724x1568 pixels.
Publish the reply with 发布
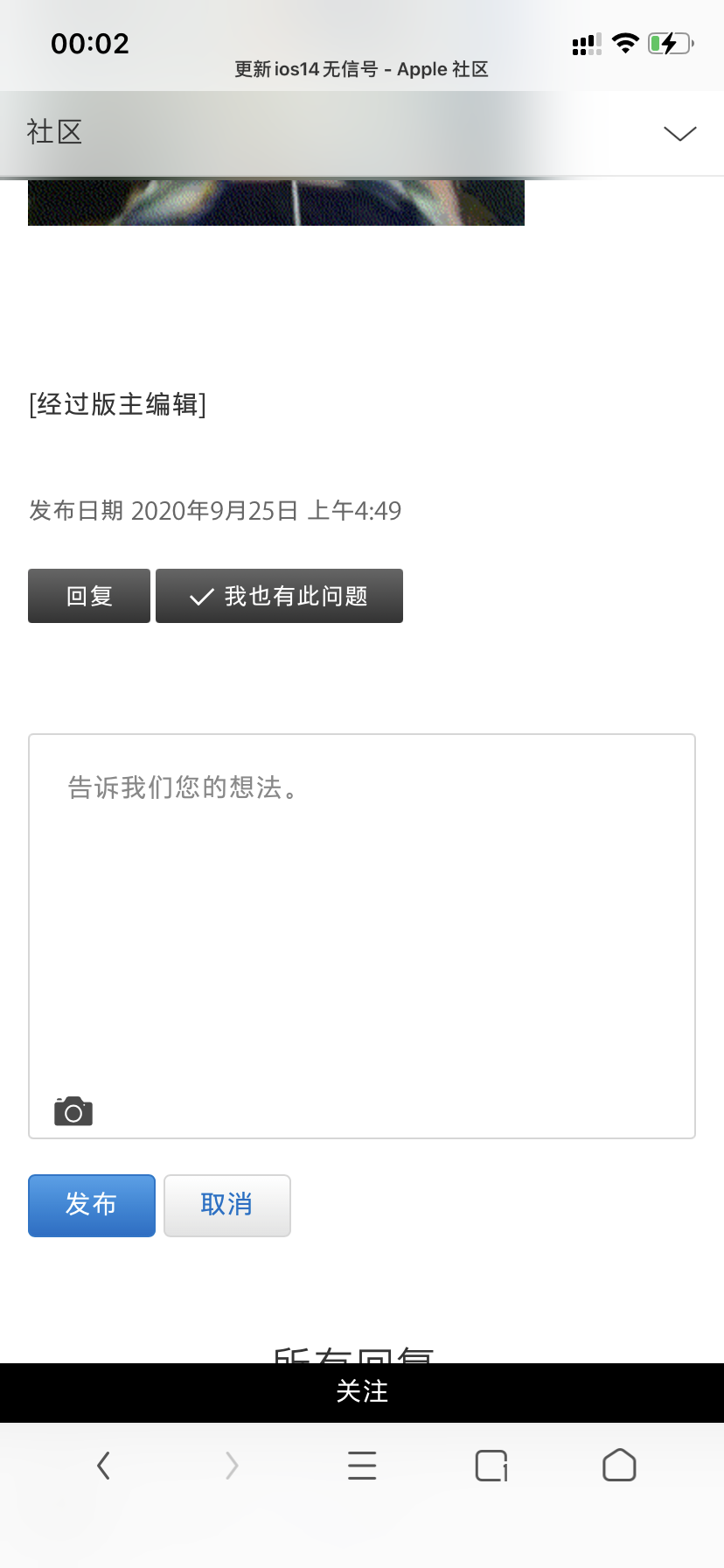[x=92, y=1205]
